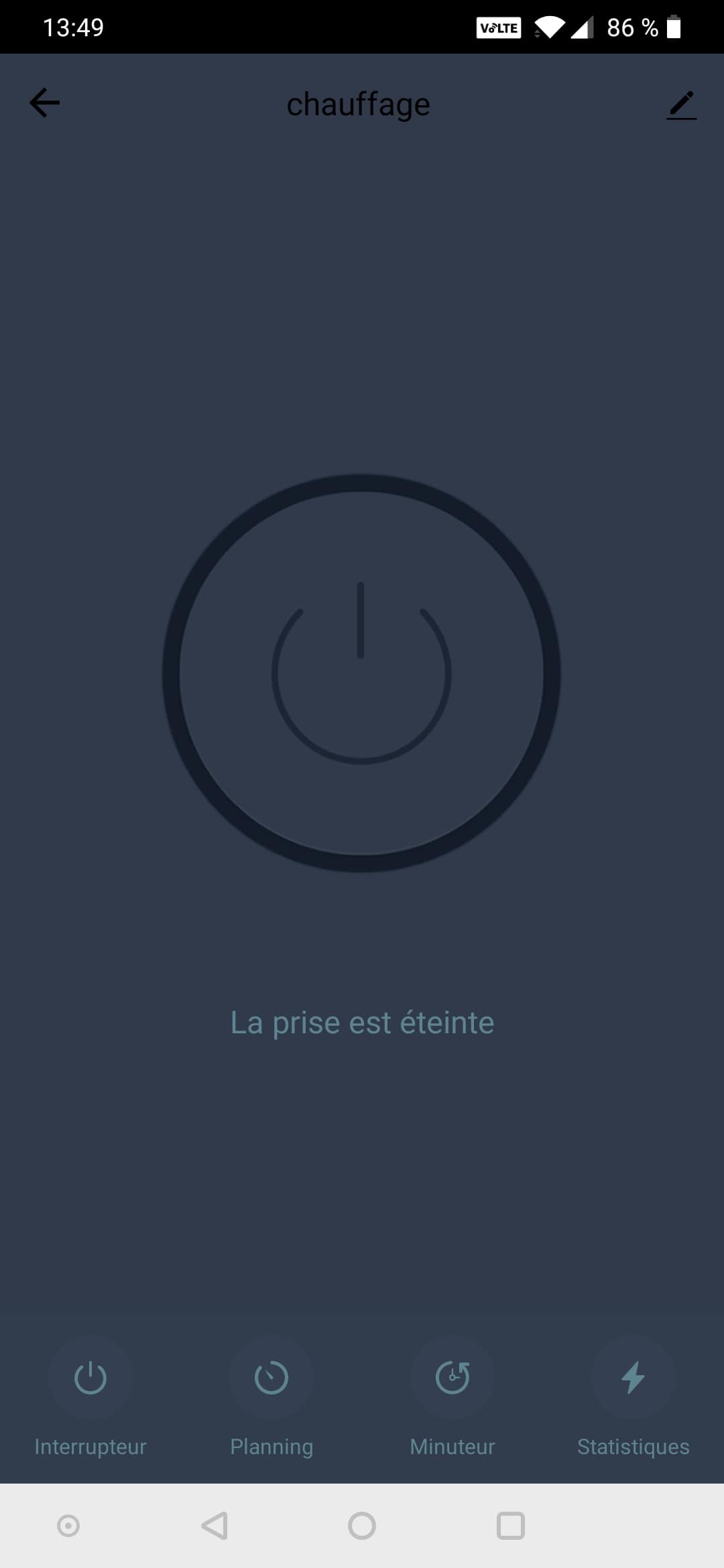Open the Planning schedule

pyautogui.click(x=271, y=1378)
